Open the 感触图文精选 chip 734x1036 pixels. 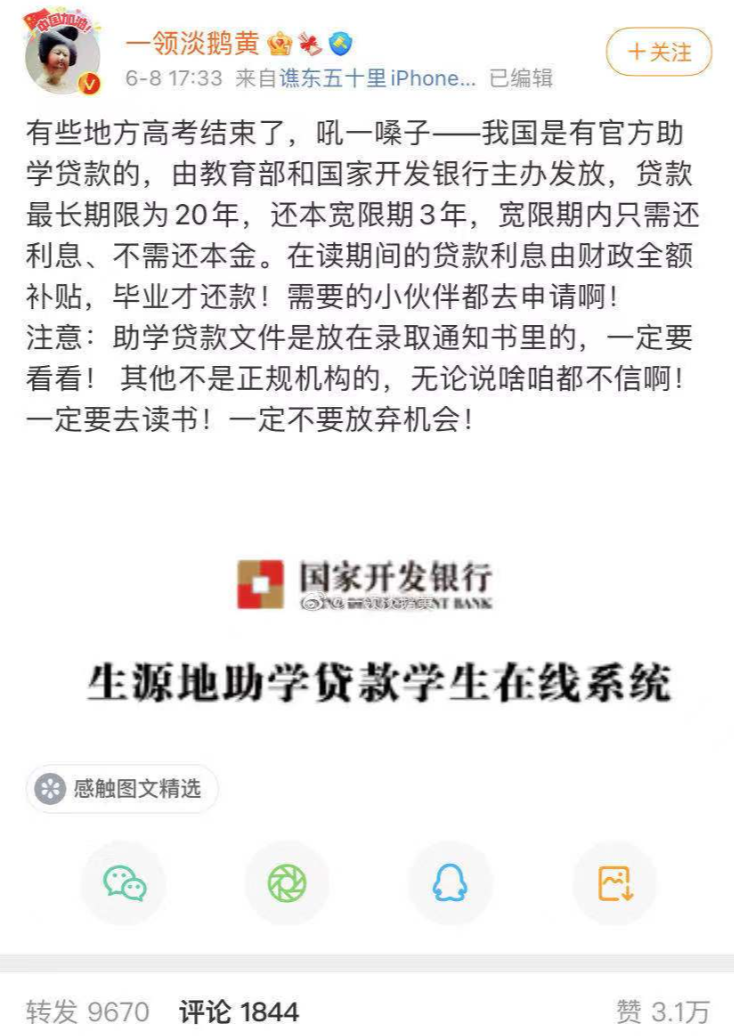(x=121, y=789)
